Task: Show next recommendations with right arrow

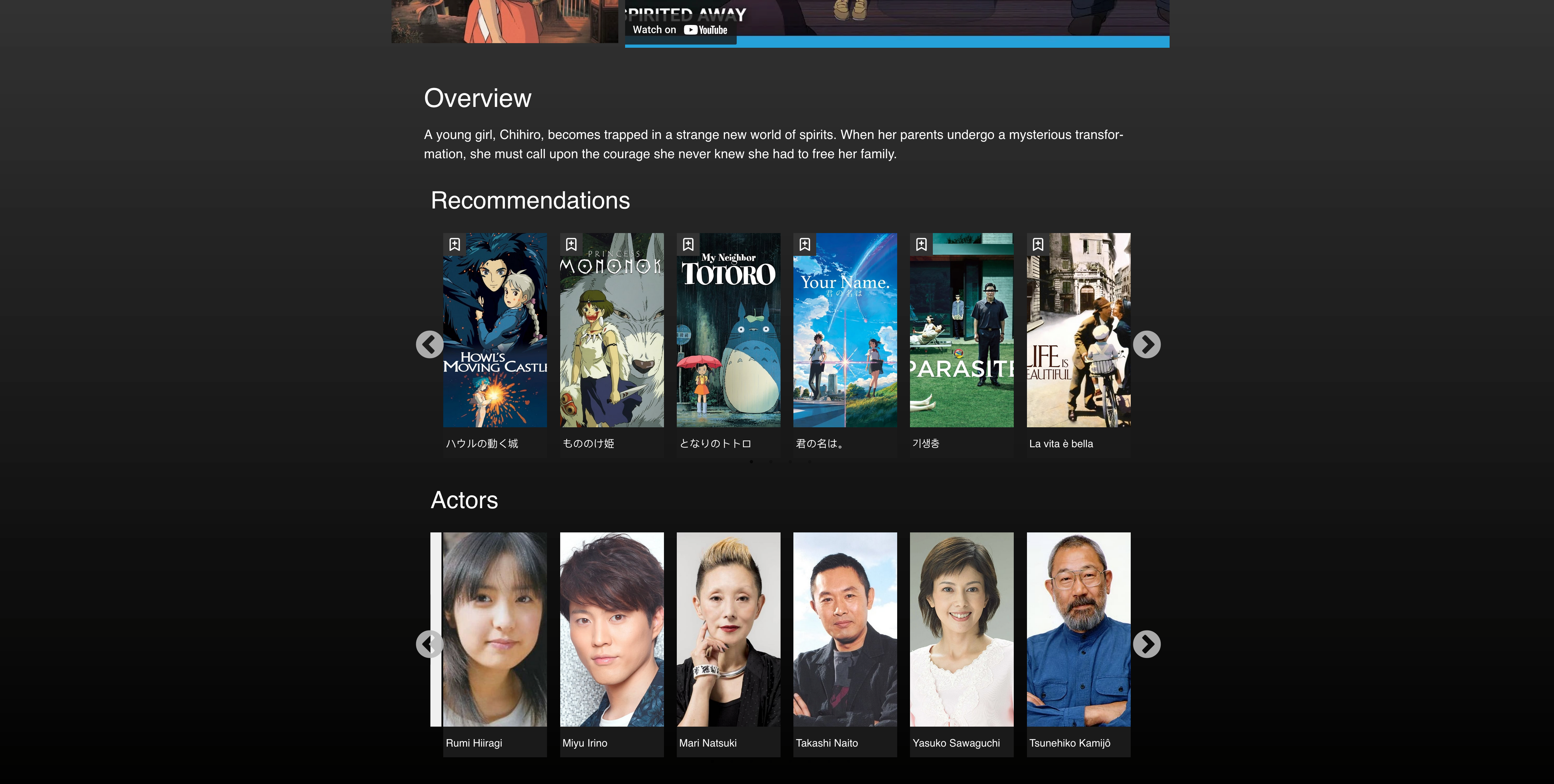Action: (x=1146, y=344)
